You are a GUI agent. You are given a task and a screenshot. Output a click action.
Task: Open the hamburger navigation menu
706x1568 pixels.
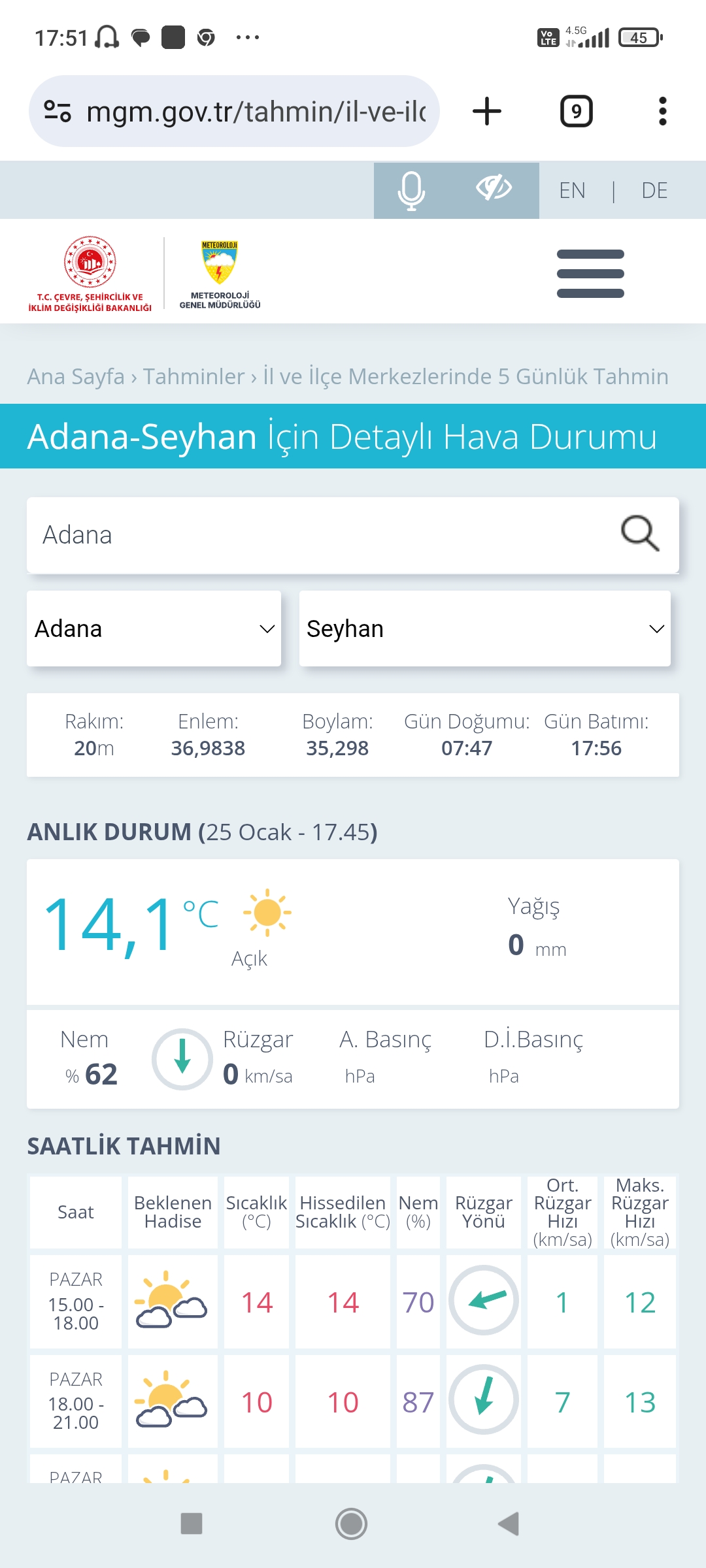pyautogui.click(x=590, y=274)
